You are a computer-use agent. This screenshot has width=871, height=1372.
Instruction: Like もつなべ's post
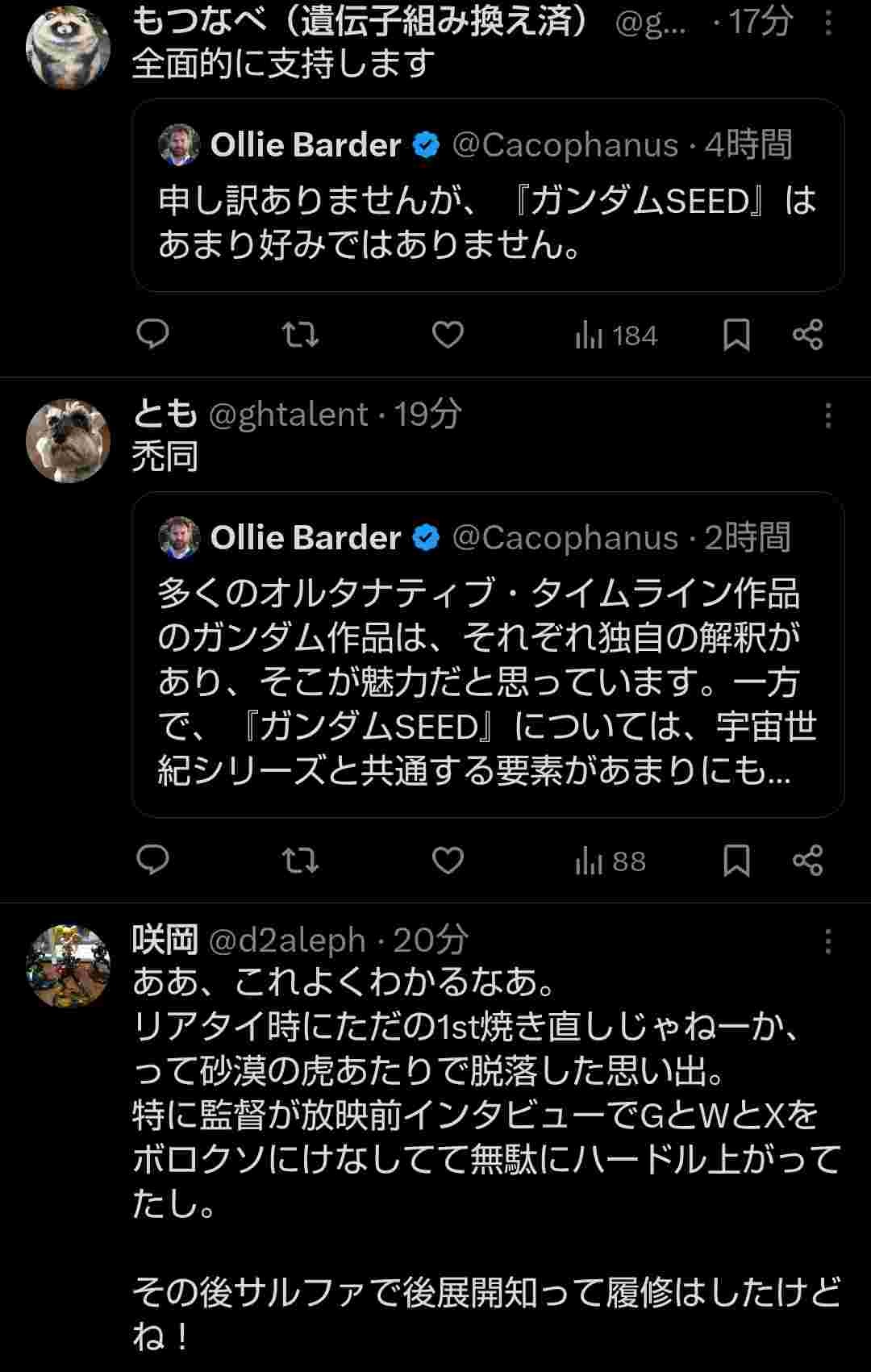tap(448, 334)
